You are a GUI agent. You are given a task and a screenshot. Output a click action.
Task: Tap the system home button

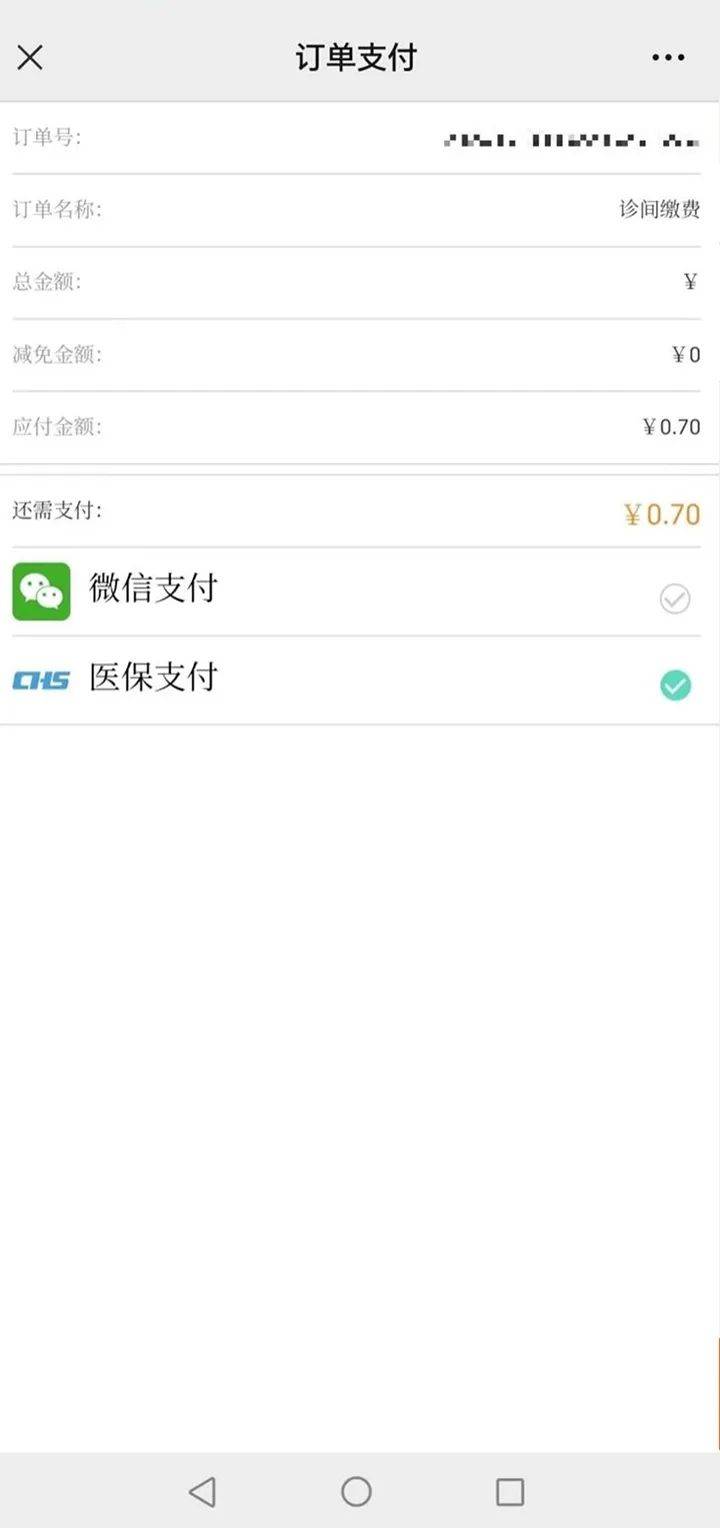coord(356,1492)
